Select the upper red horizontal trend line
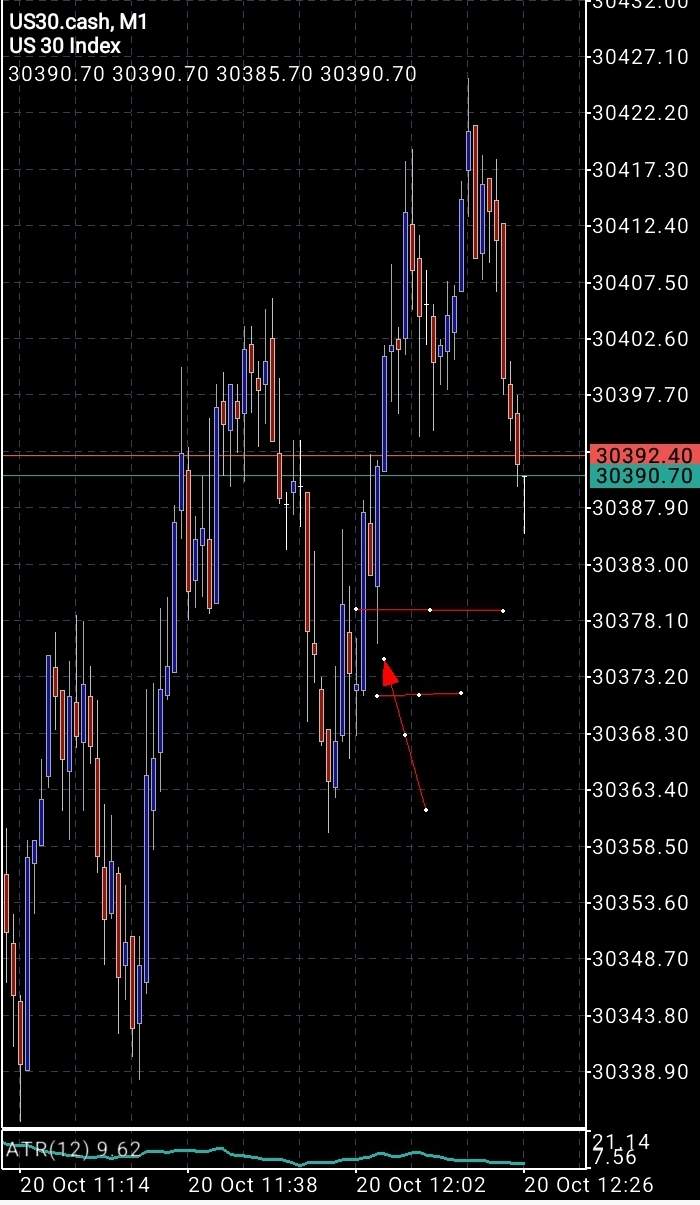The width and height of the screenshot is (700, 1205). [465, 610]
